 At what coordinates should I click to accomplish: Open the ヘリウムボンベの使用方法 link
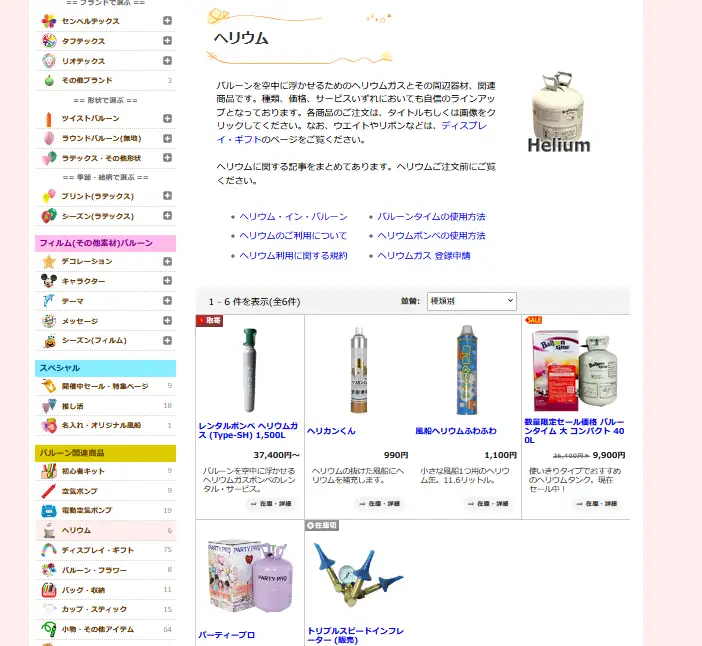pyautogui.click(x=431, y=236)
